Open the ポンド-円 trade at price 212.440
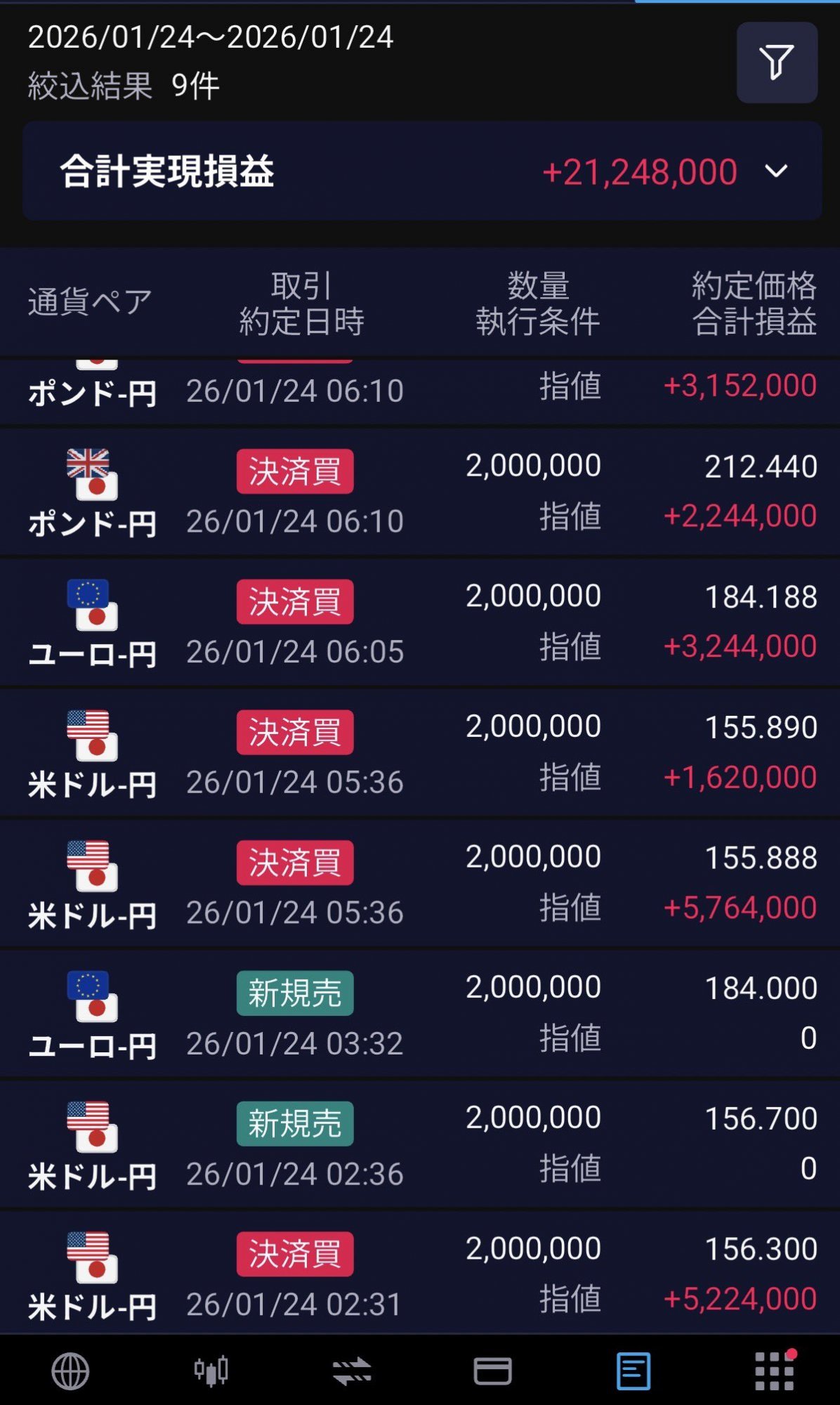The height and width of the screenshot is (1405, 840). click(x=420, y=492)
